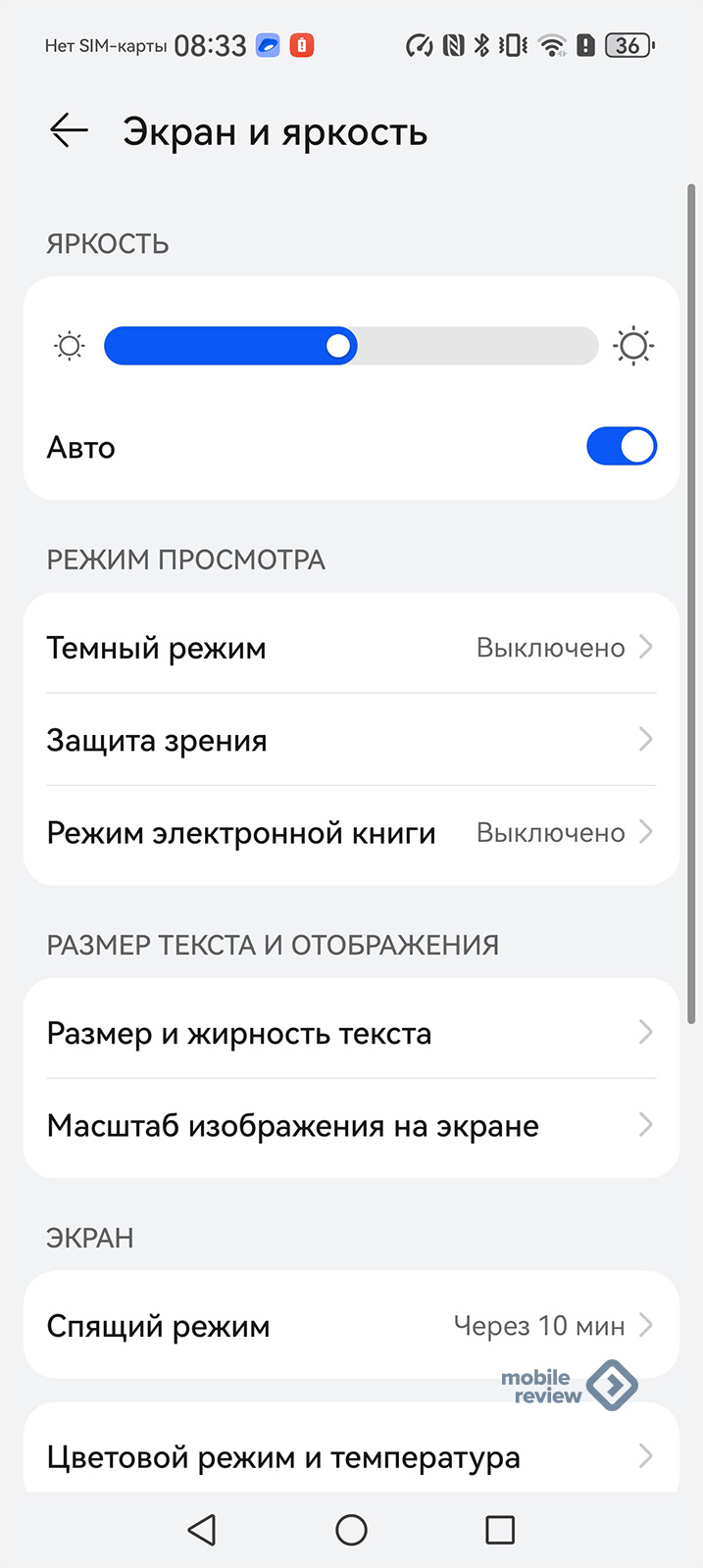The image size is (703, 1568).
Task: Go back from Экран и яркость
Action: [x=69, y=130]
